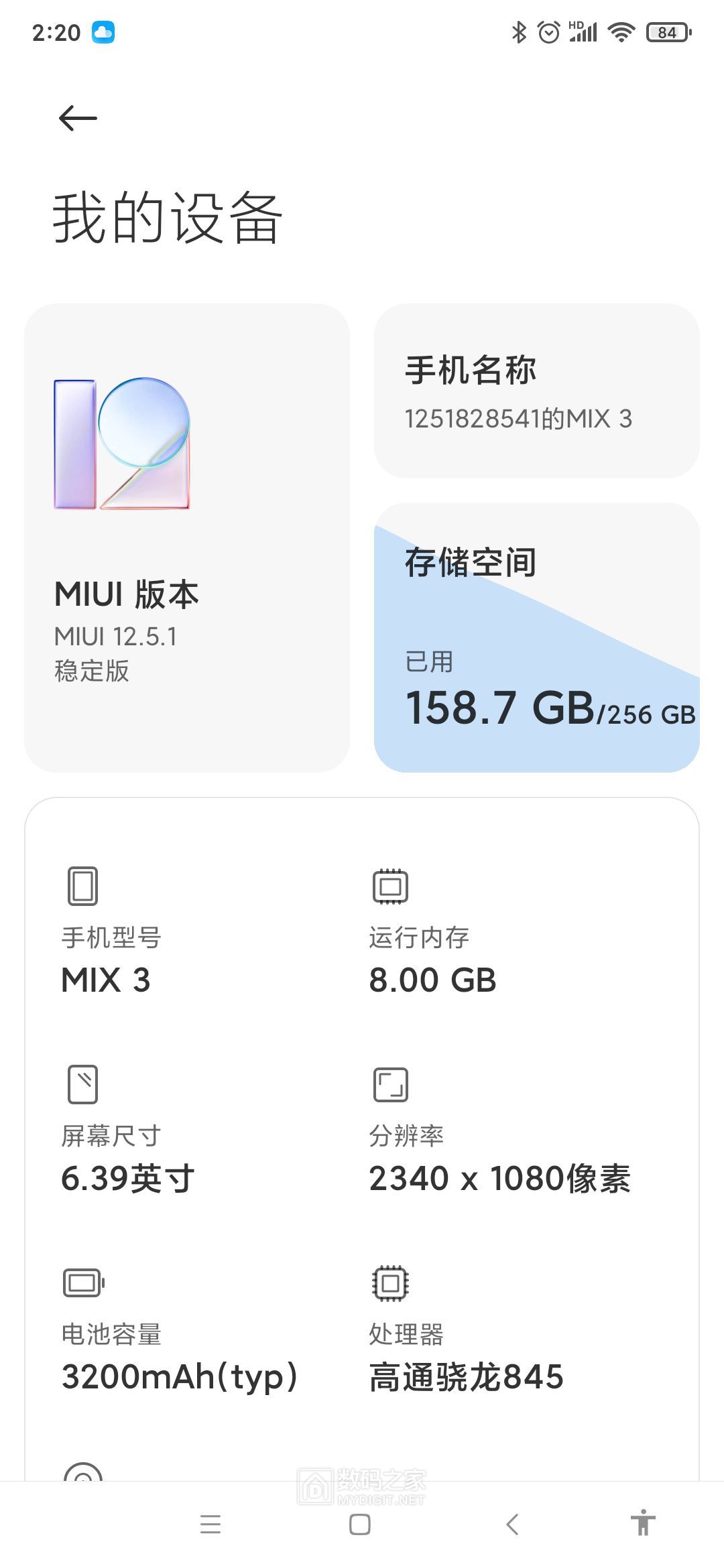The image size is (724, 1568).
Task: Go back using the top arrow
Action: [x=78, y=119]
